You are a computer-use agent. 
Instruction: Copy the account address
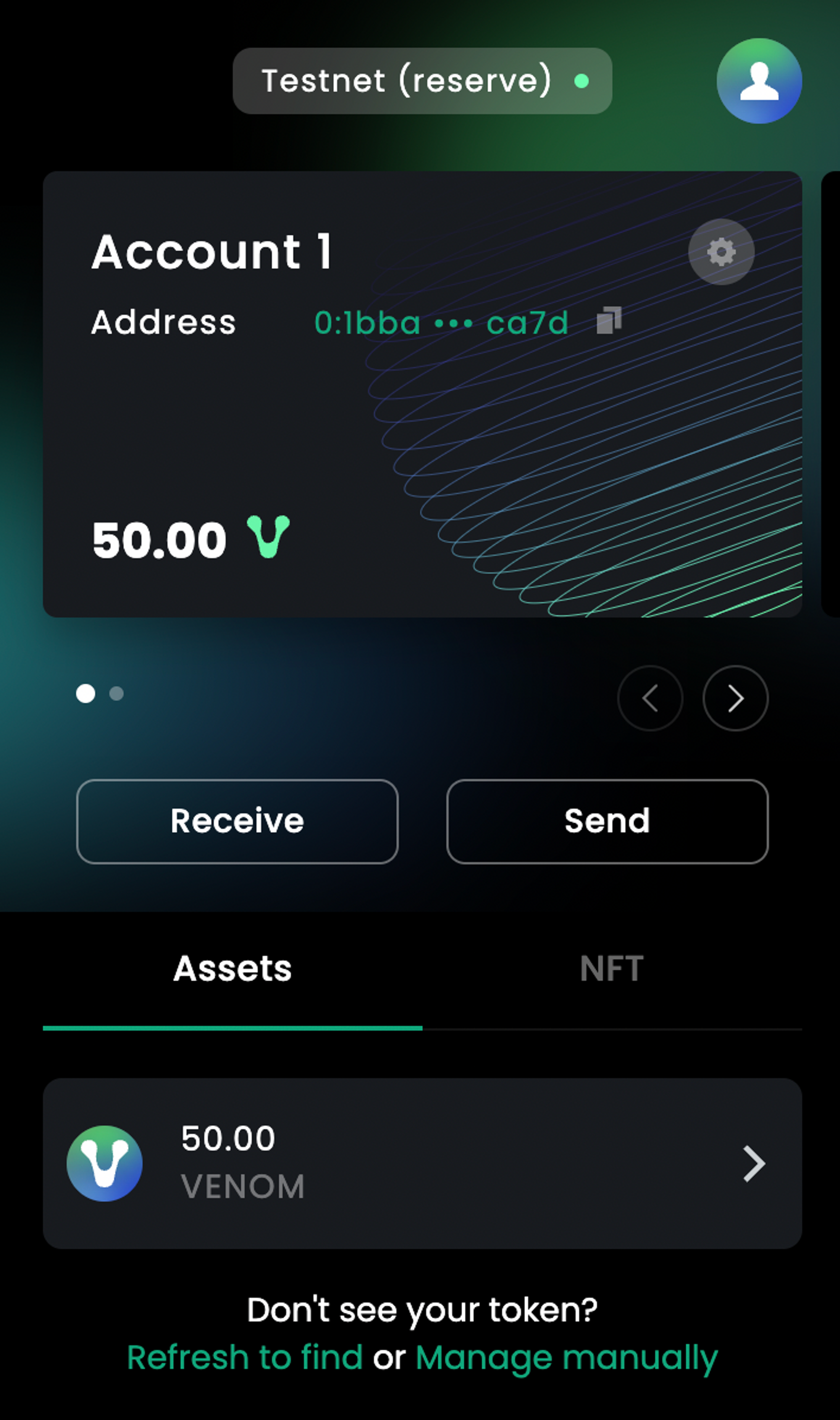[x=609, y=321]
